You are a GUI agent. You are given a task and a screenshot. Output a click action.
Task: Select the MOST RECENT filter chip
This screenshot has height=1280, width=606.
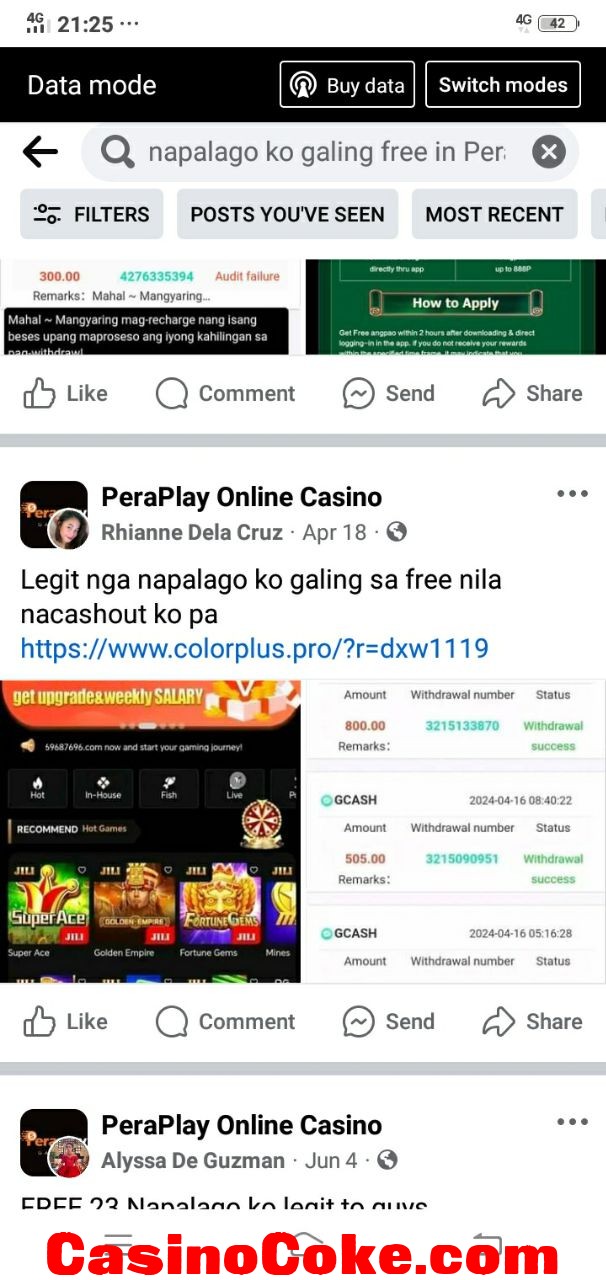(494, 214)
